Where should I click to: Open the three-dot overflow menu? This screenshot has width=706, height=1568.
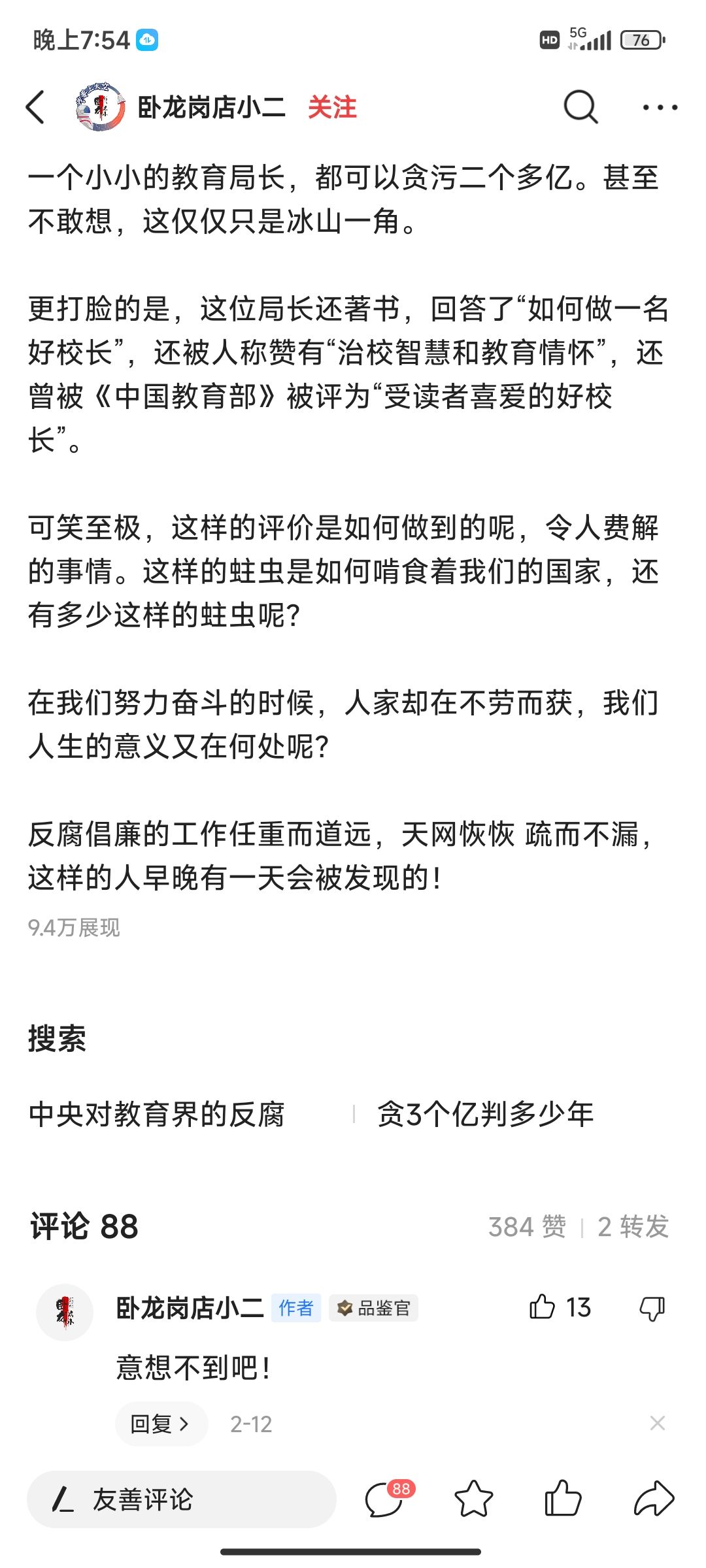[659, 107]
